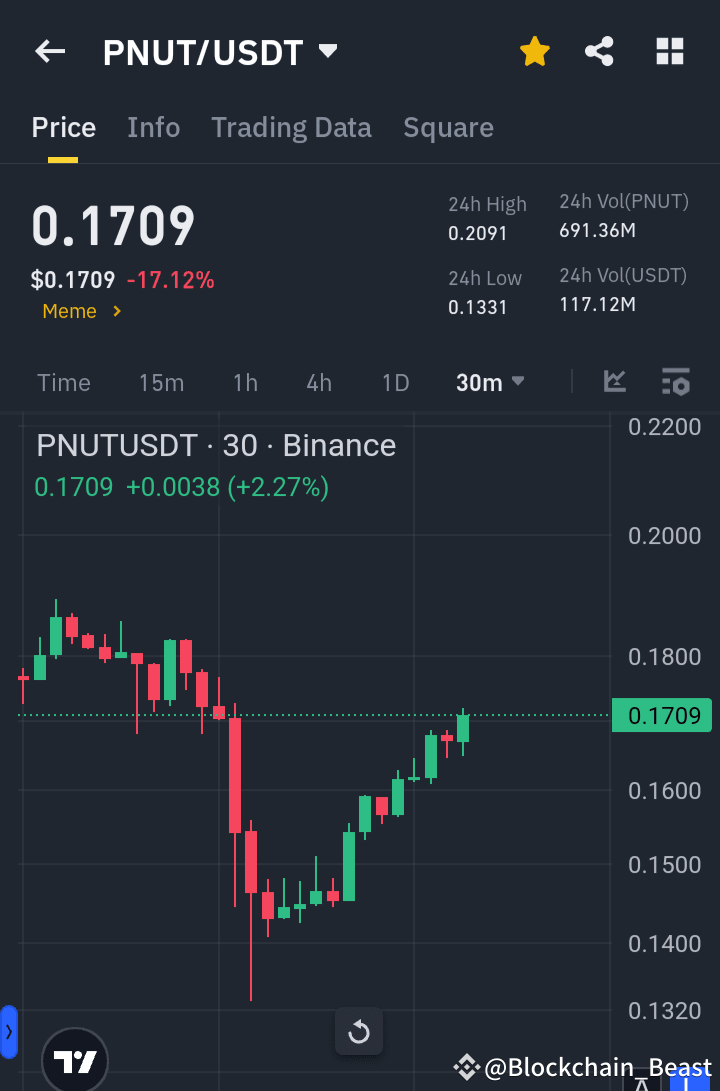Enable the 1h candle interval

coord(245,382)
